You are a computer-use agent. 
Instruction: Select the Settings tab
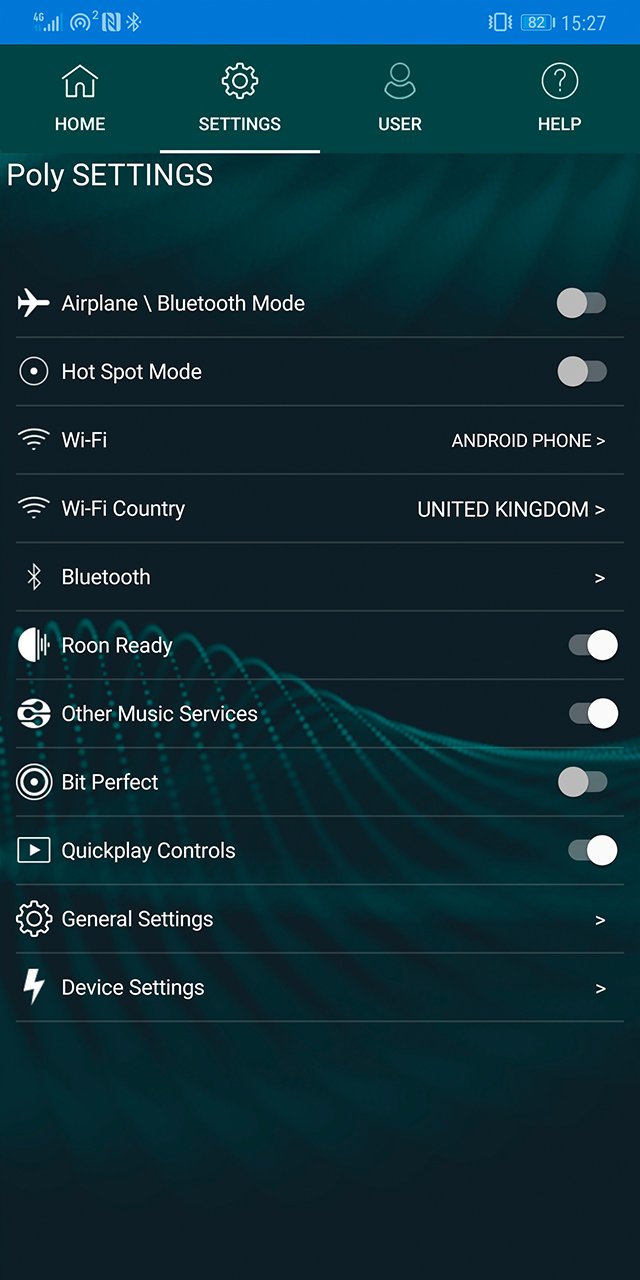pos(240,98)
